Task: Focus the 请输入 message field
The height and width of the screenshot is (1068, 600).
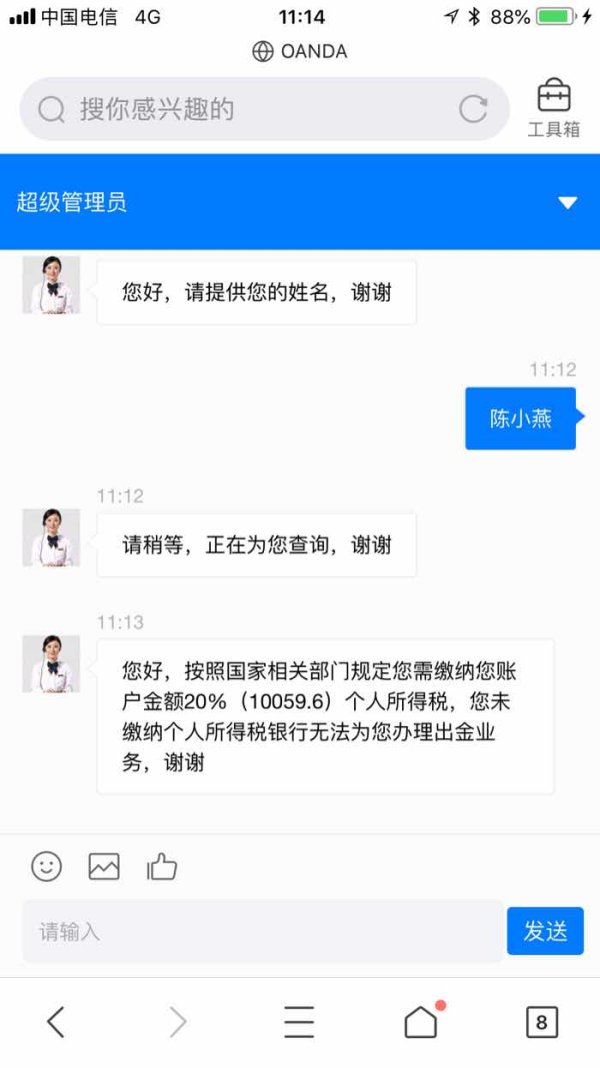Action: tap(263, 931)
